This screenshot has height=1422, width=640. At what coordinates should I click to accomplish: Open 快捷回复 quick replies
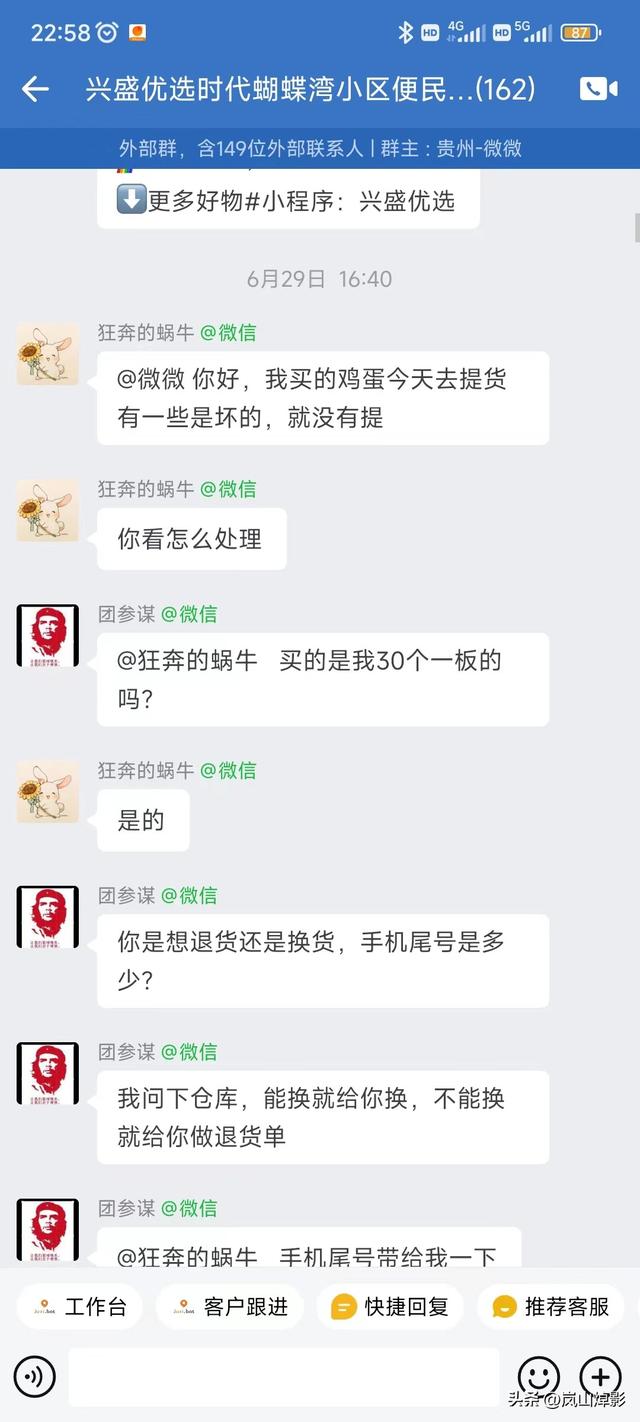[x=390, y=1306]
